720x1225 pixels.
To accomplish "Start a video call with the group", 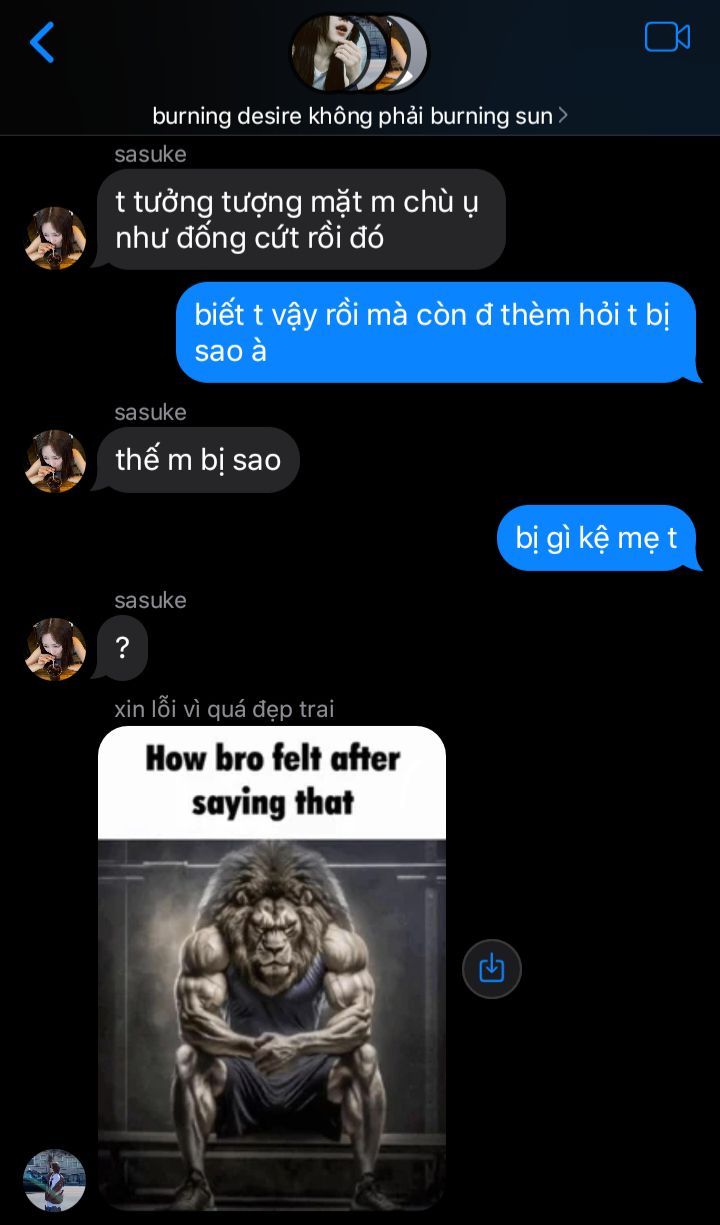I will [667, 38].
